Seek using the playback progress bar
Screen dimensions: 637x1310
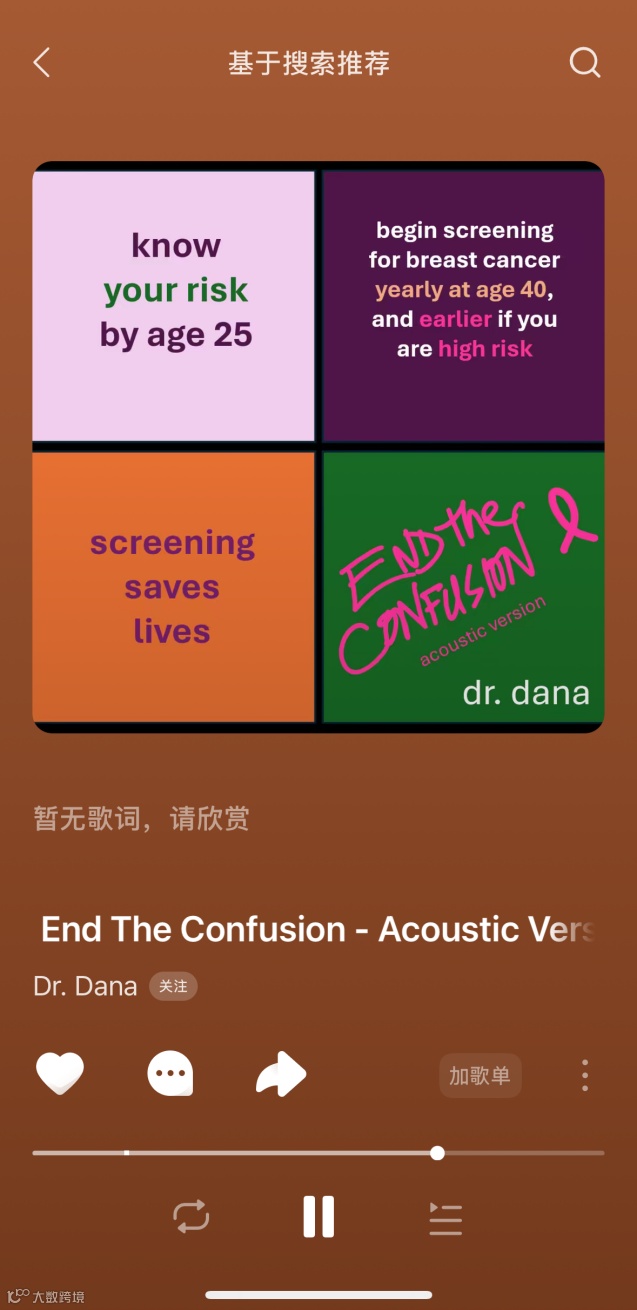coord(318,1153)
